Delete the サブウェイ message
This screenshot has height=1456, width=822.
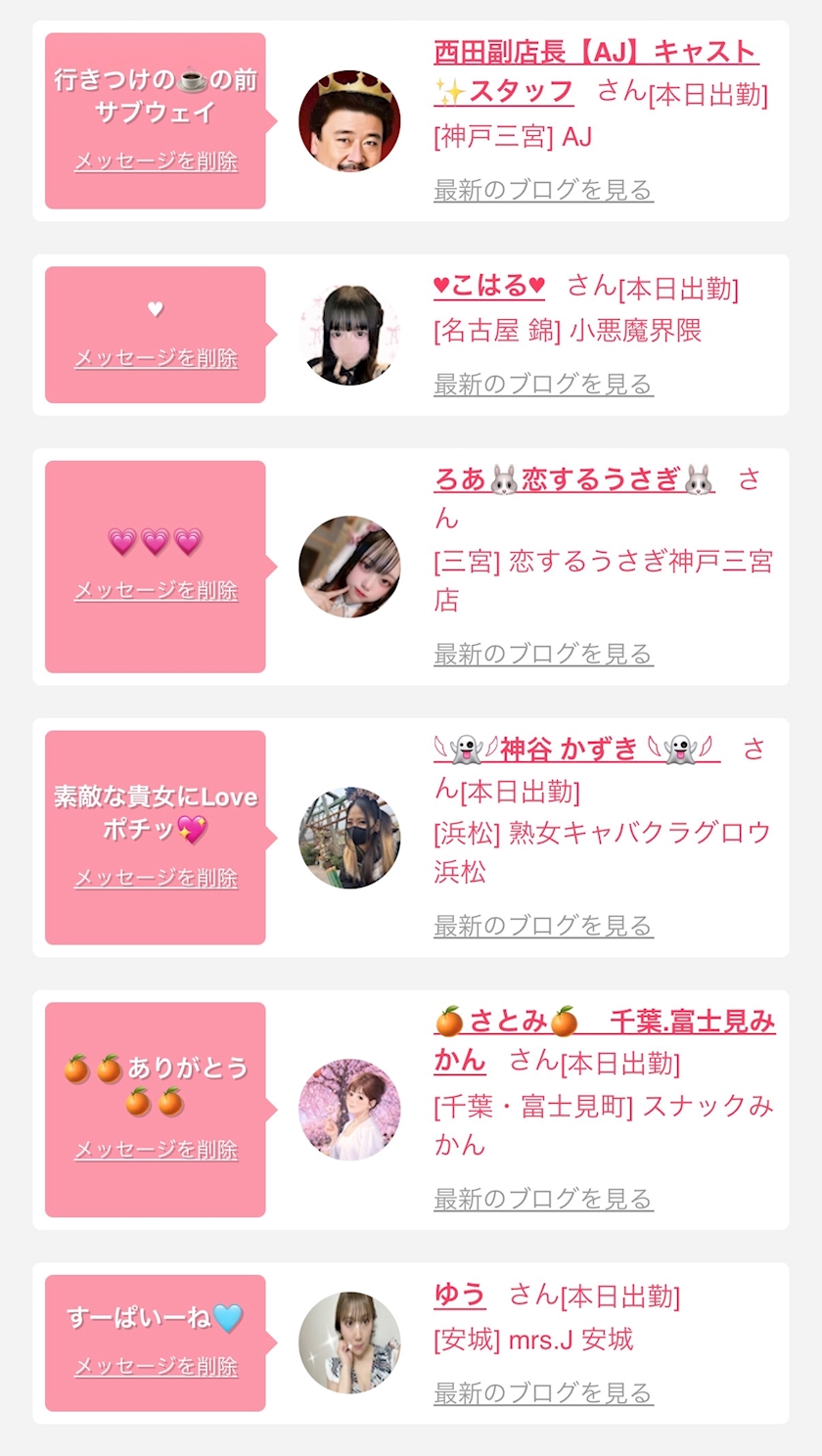156,161
